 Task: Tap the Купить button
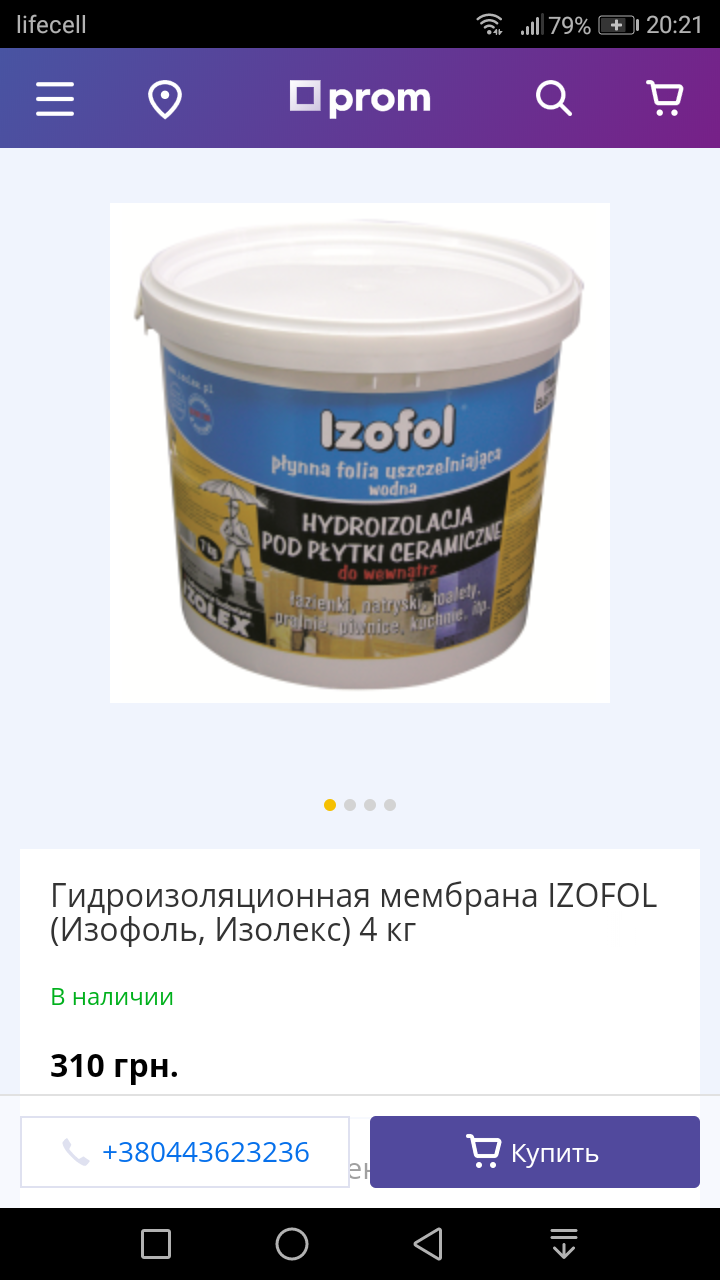pyautogui.click(x=535, y=1152)
